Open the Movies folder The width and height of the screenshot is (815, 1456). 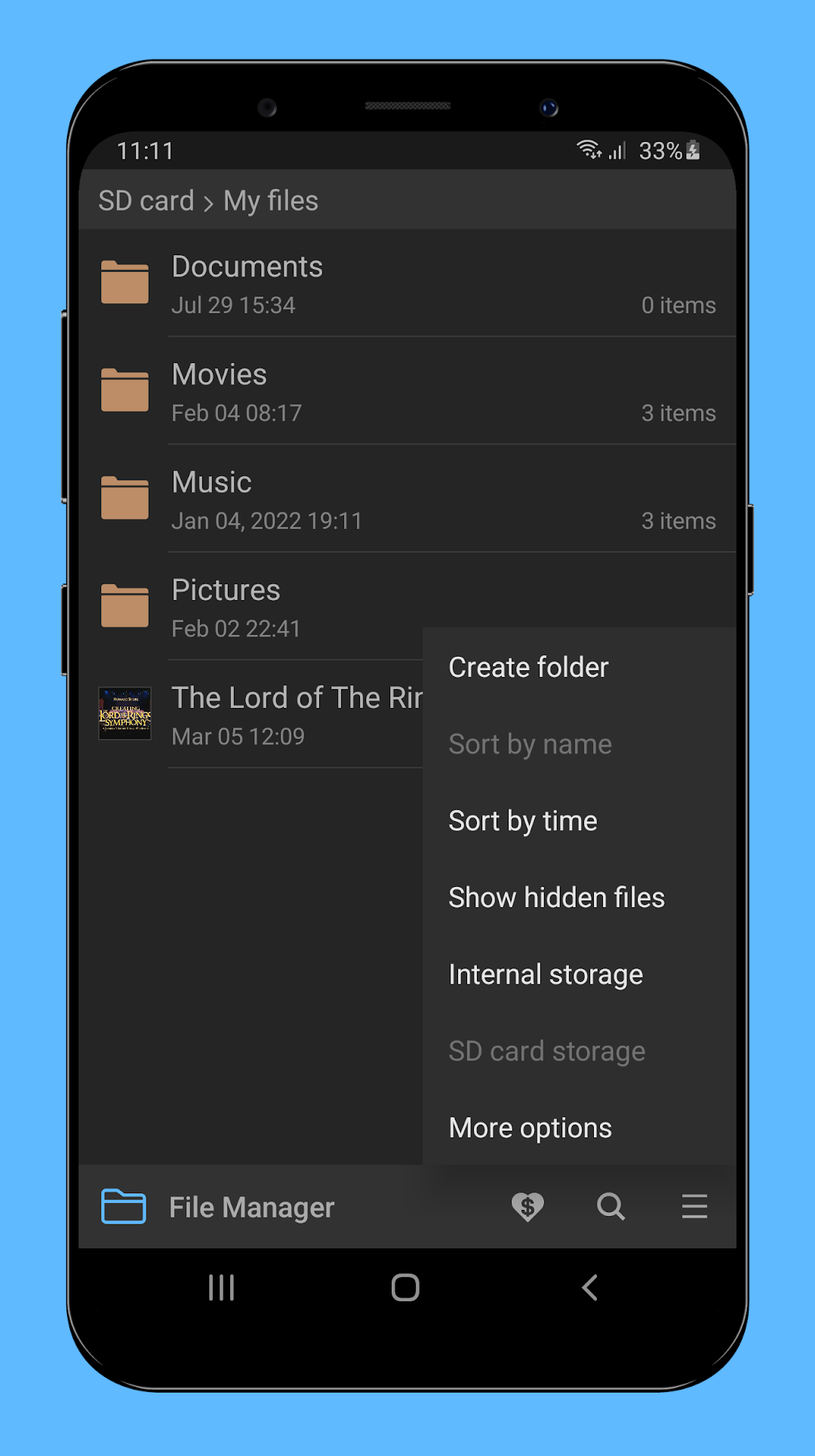tap(407, 391)
